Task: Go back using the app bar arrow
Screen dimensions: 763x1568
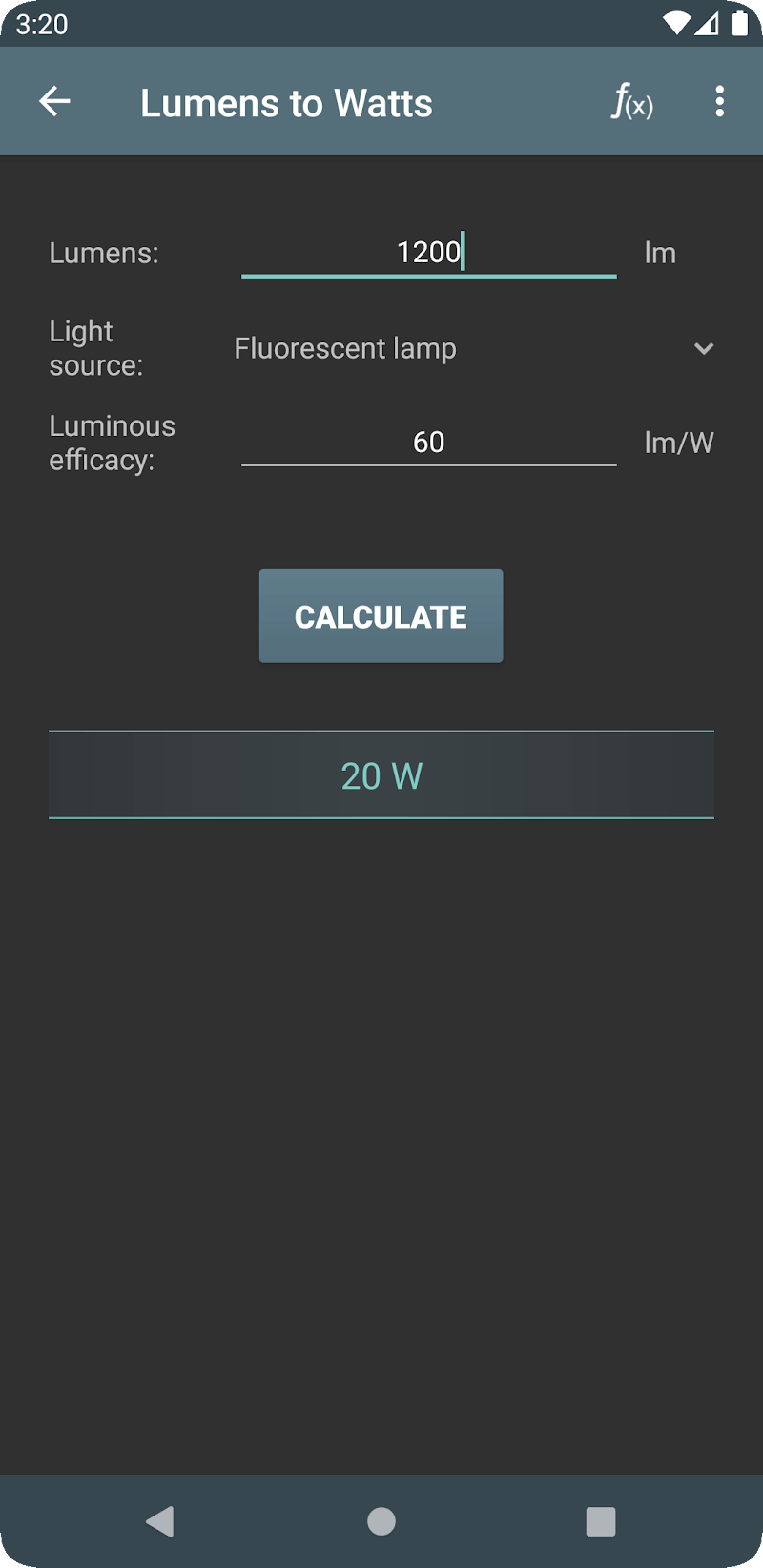Action: 55,101
